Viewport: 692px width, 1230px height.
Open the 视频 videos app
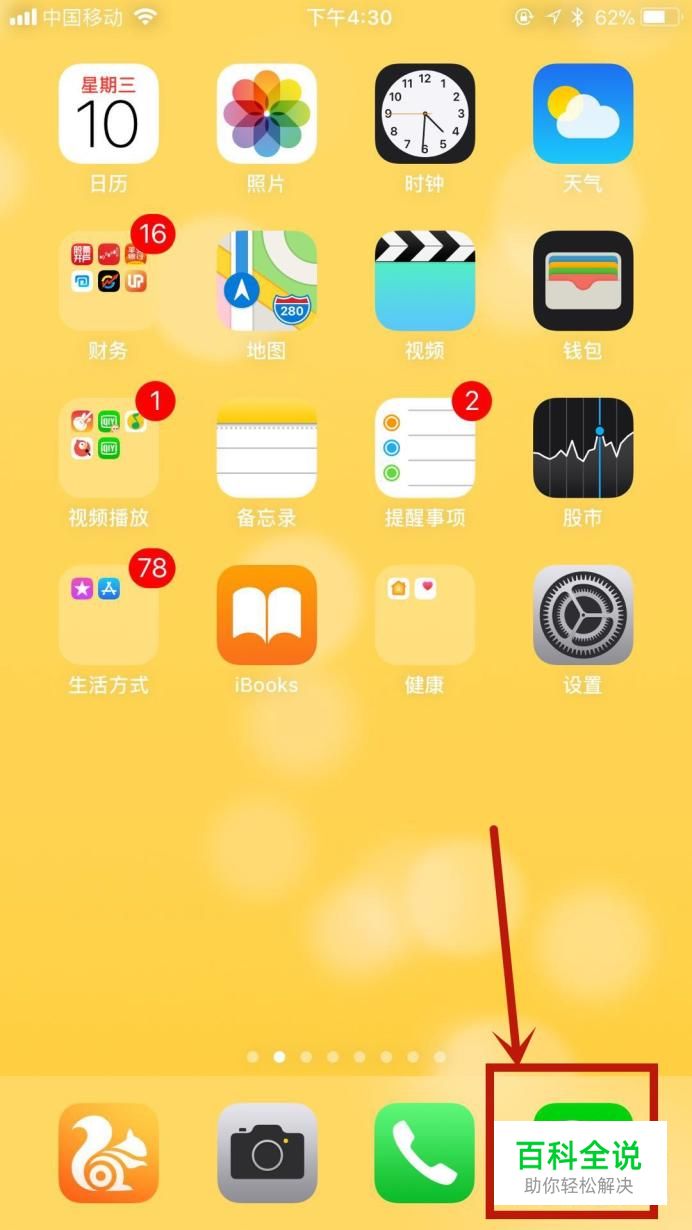click(x=424, y=281)
